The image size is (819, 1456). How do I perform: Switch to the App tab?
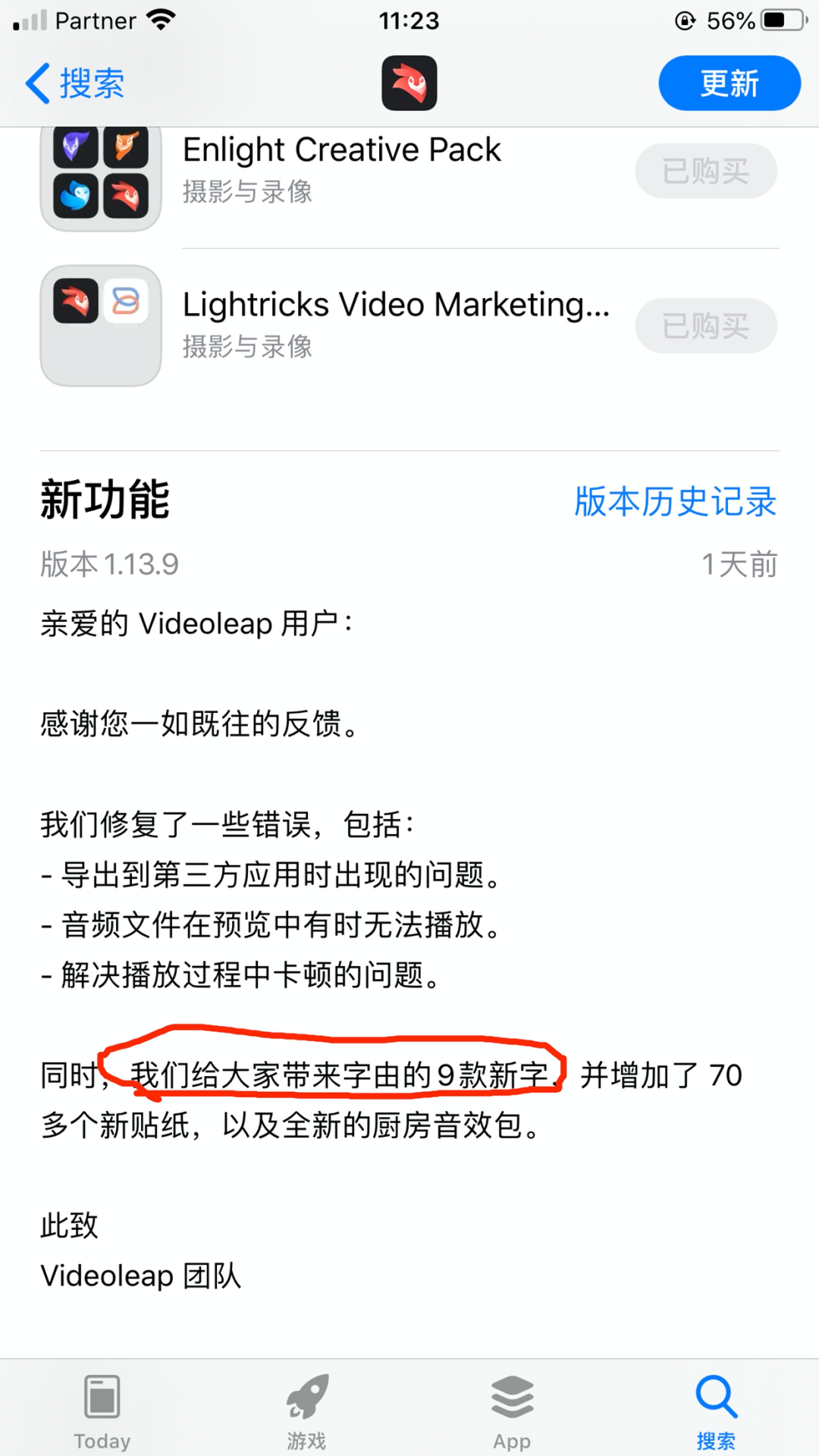tap(512, 1410)
